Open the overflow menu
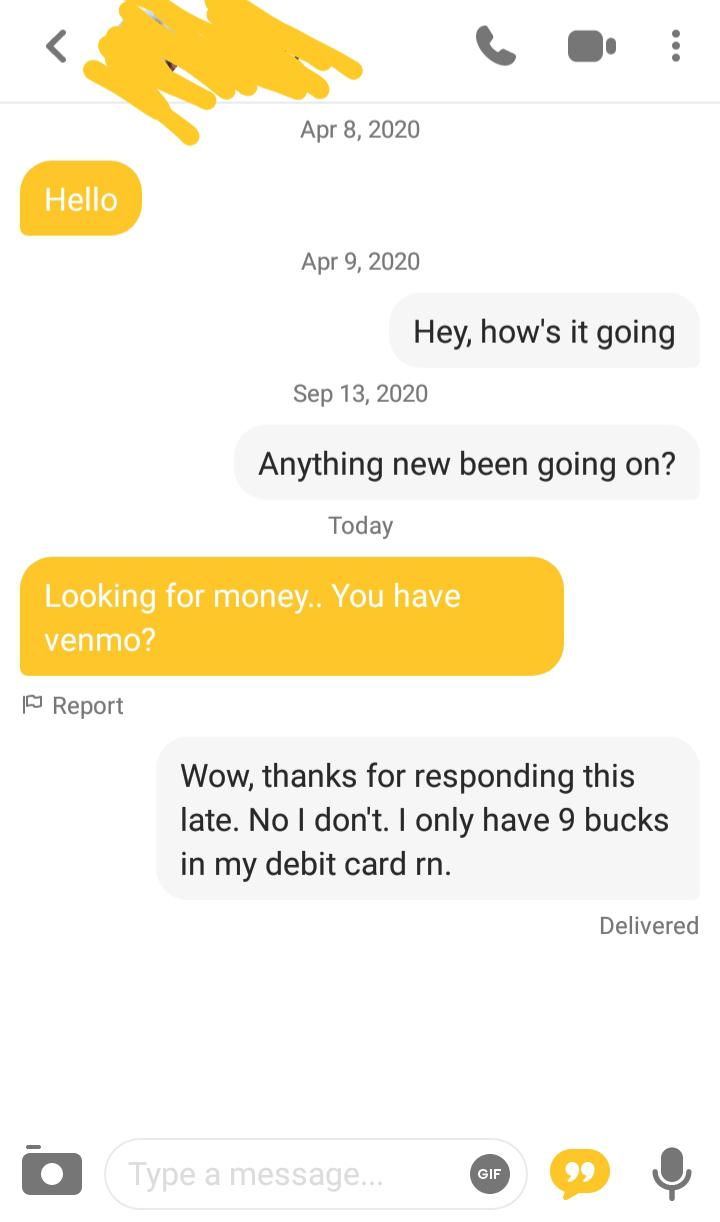Viewport: 720px width, 1222px height. tap(676, 46)
